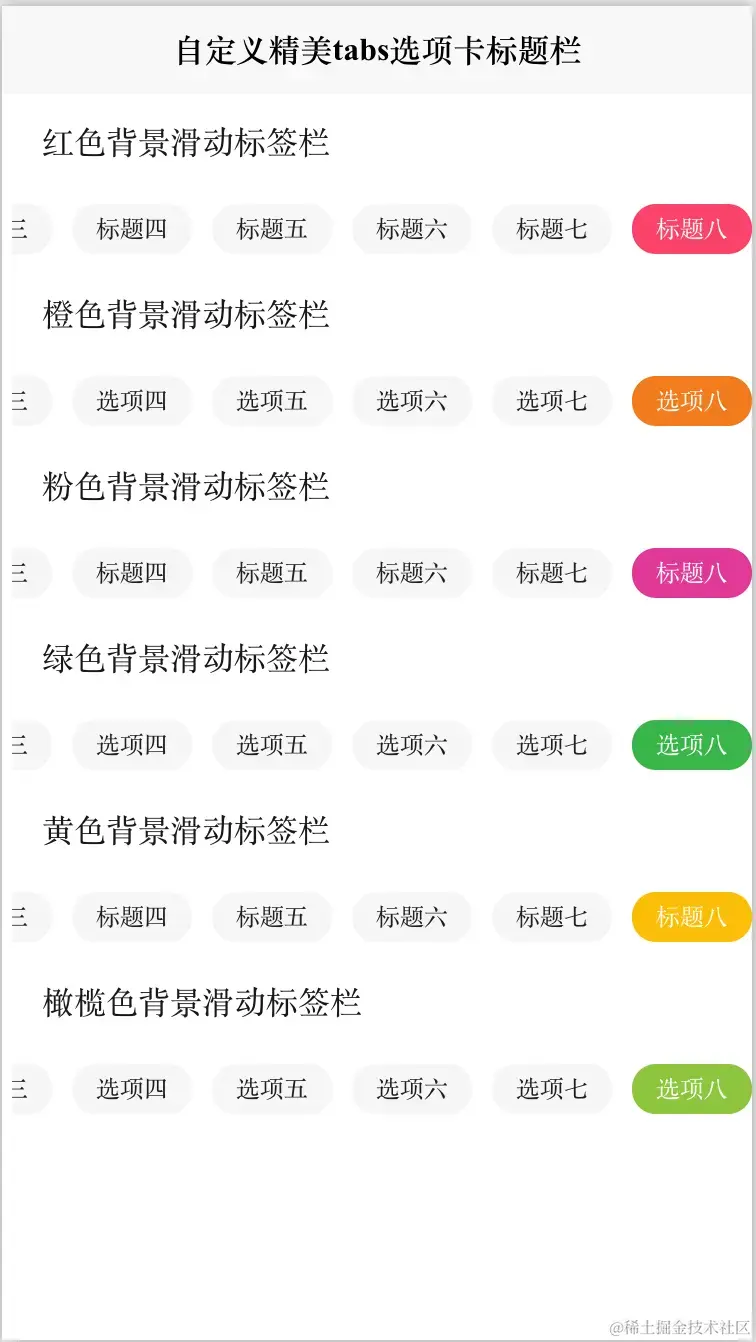The width and height of the screenshot is (756, 1342).
Task: Tap the olive highlighted 选项八 tab
Action: [x=691, y=1089]
